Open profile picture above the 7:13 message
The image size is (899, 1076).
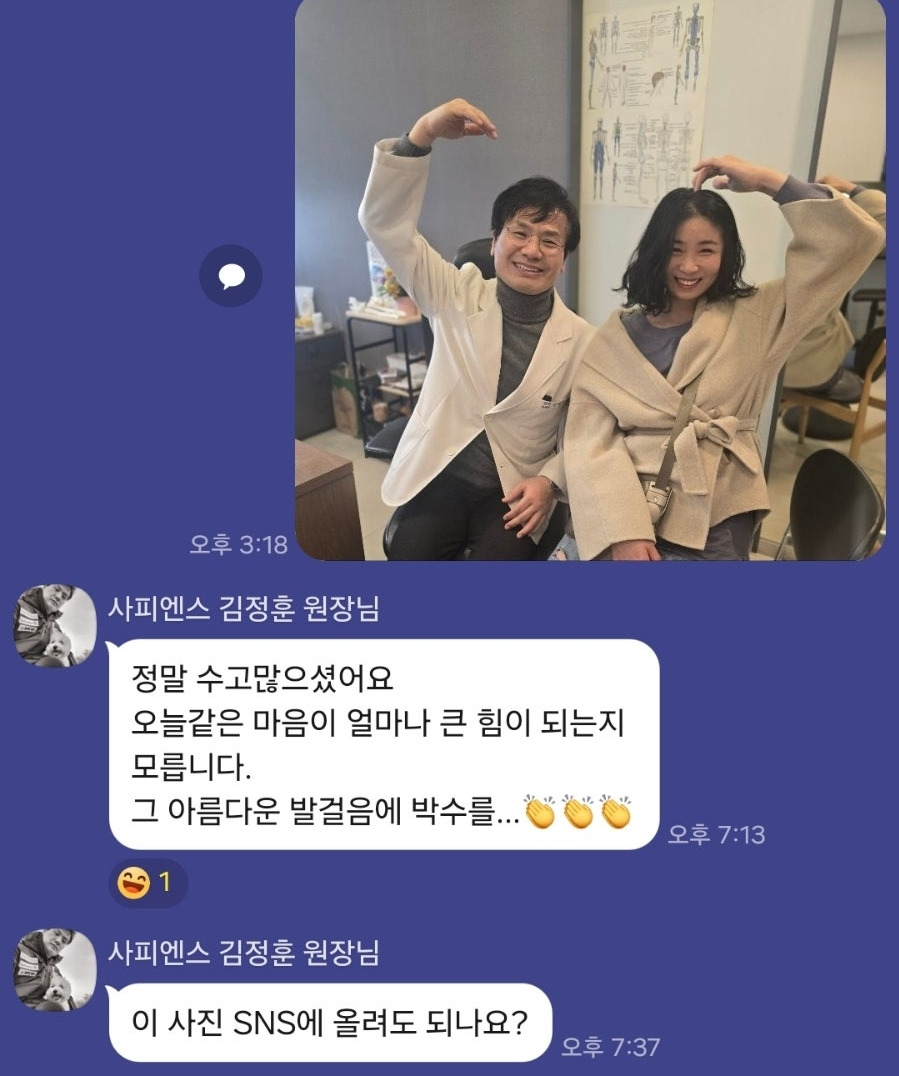pyautogui.click(x=55, y=625)
